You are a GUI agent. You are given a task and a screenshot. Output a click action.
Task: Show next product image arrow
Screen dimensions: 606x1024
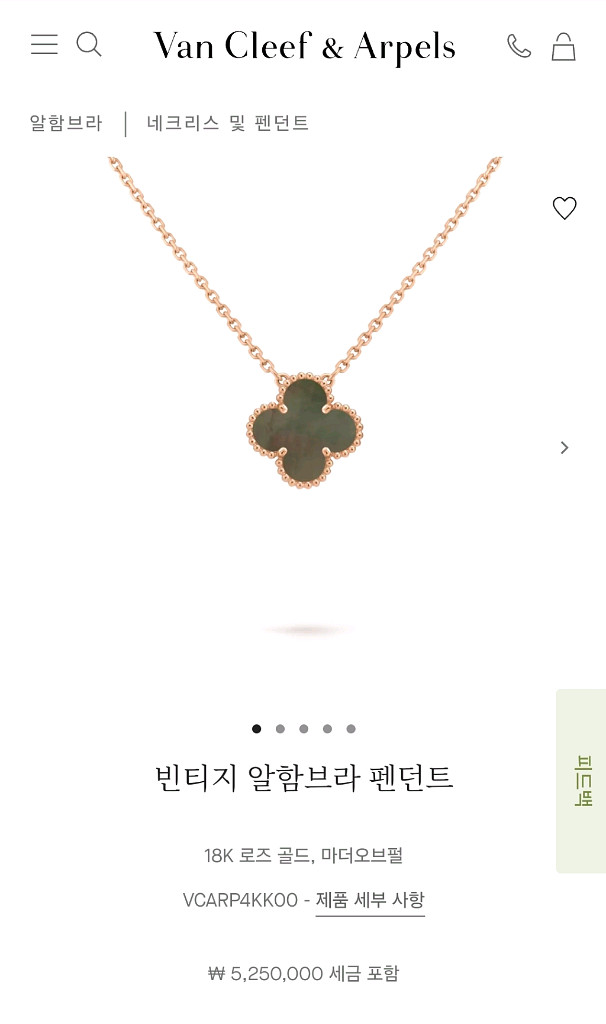565,448
